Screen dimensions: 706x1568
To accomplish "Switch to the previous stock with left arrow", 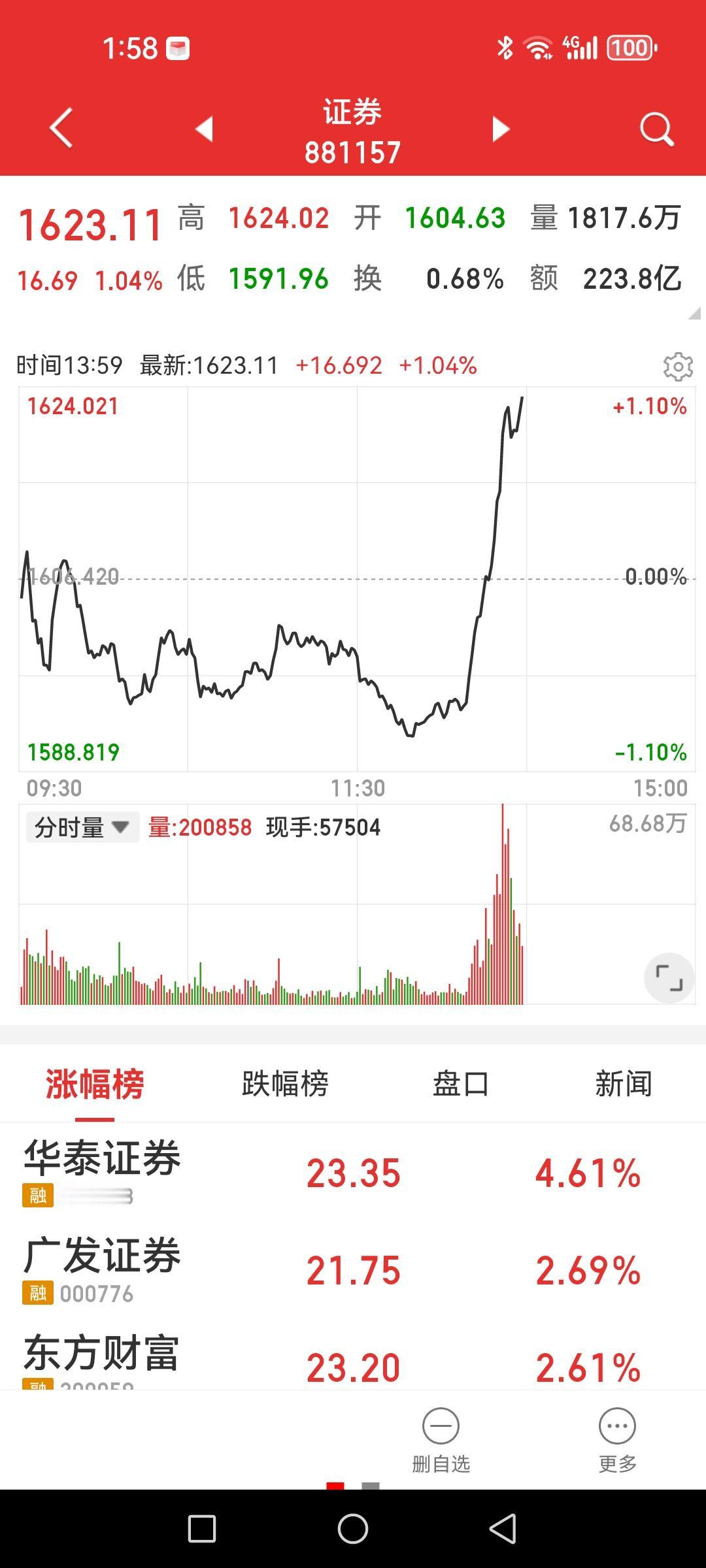I will tap(205, 128).
